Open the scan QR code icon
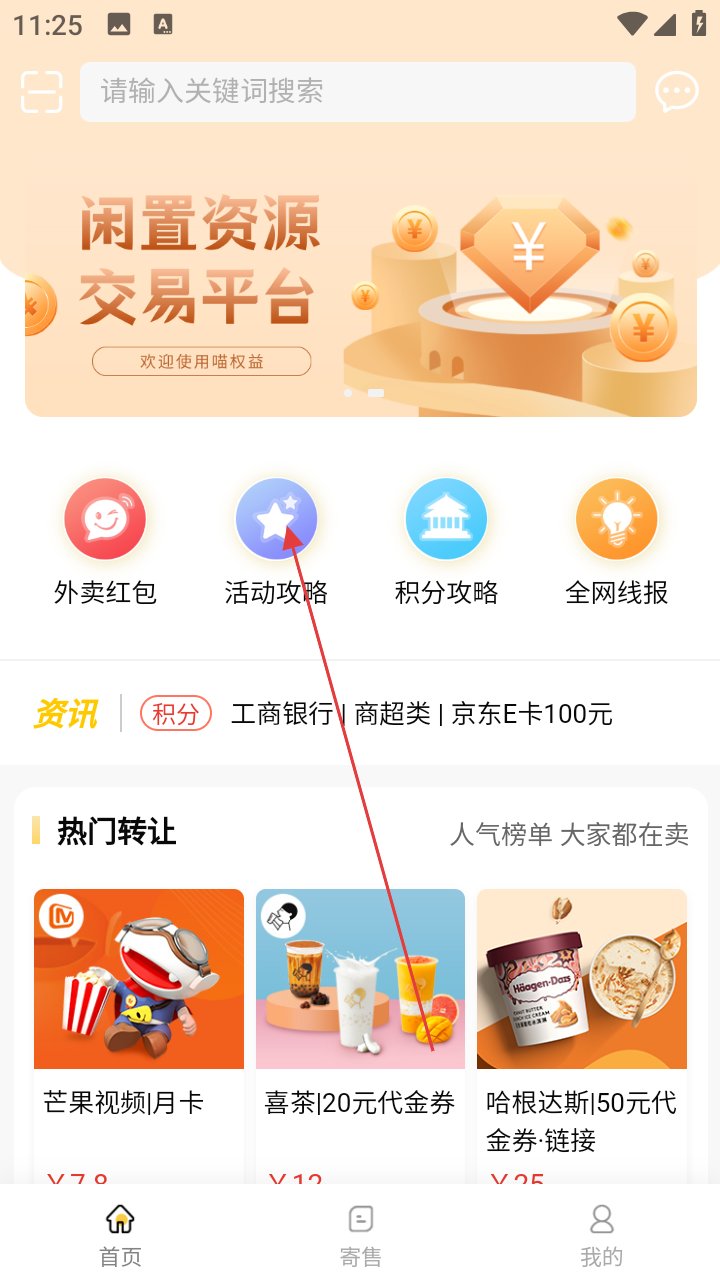 coord(42,92)
